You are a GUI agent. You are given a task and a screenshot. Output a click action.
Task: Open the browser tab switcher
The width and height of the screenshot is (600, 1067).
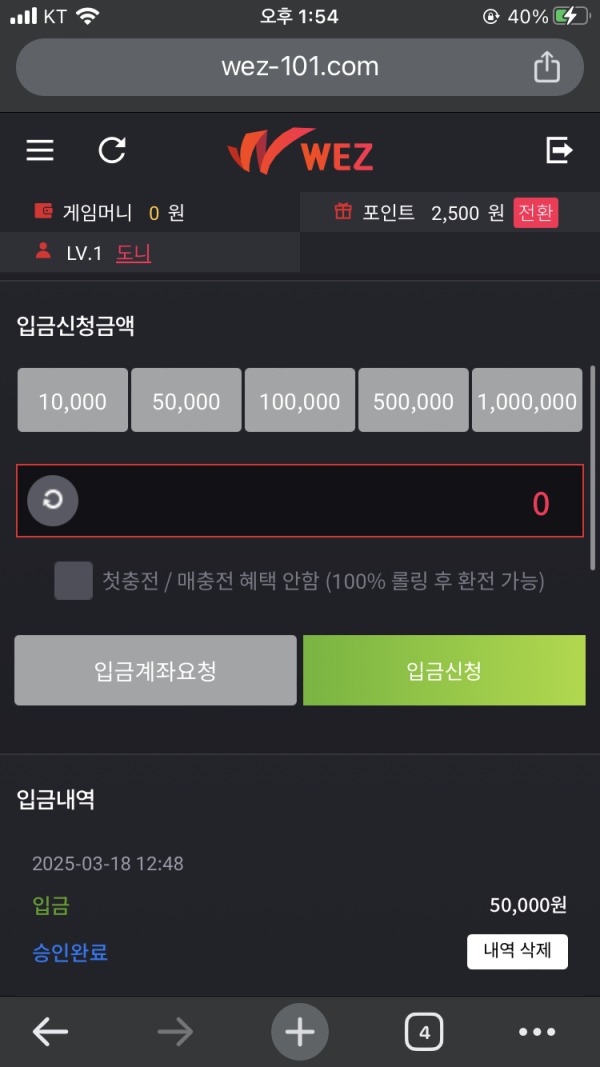(x=424, y=1031)
